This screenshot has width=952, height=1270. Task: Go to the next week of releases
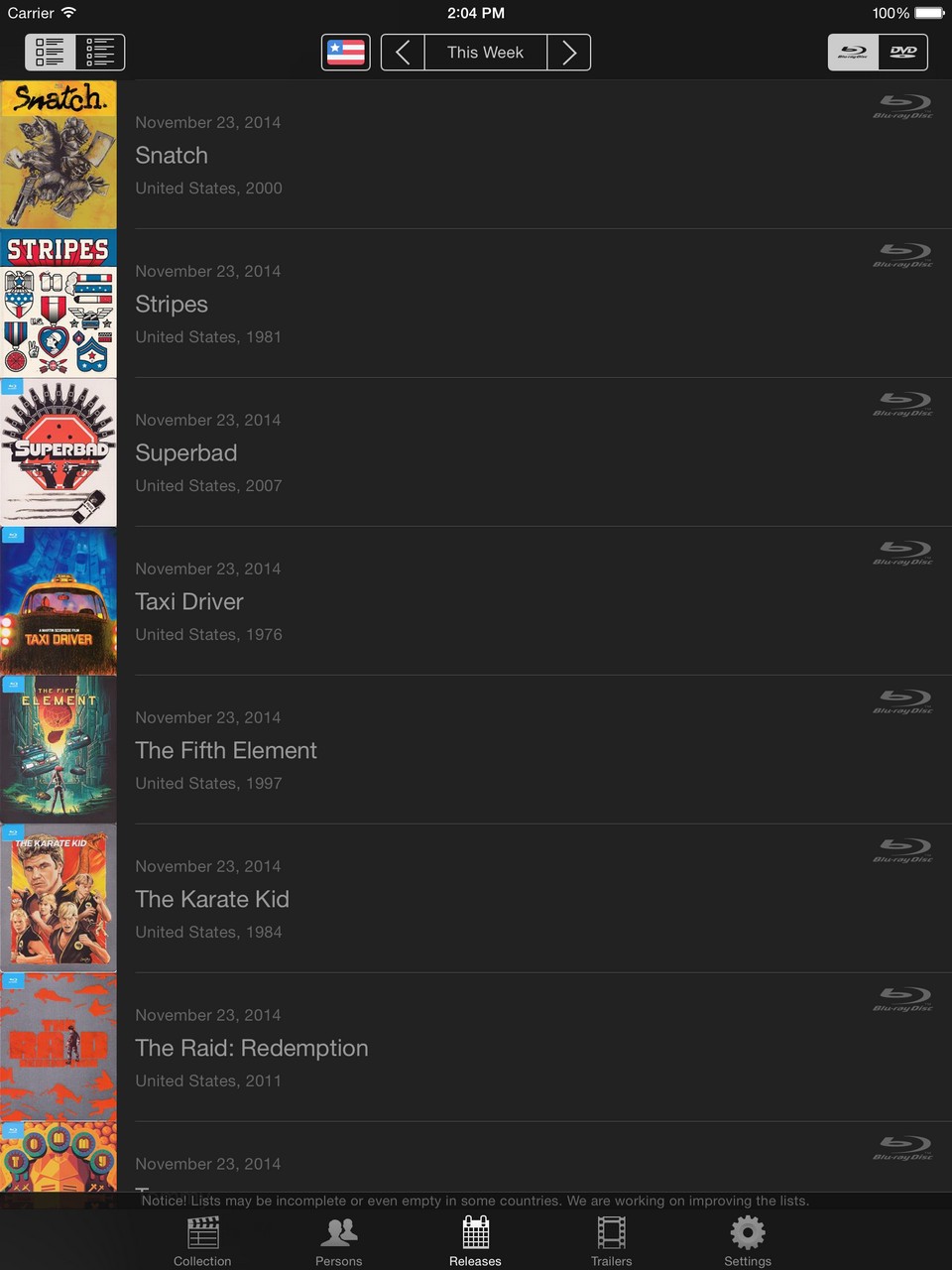(568, 53)
